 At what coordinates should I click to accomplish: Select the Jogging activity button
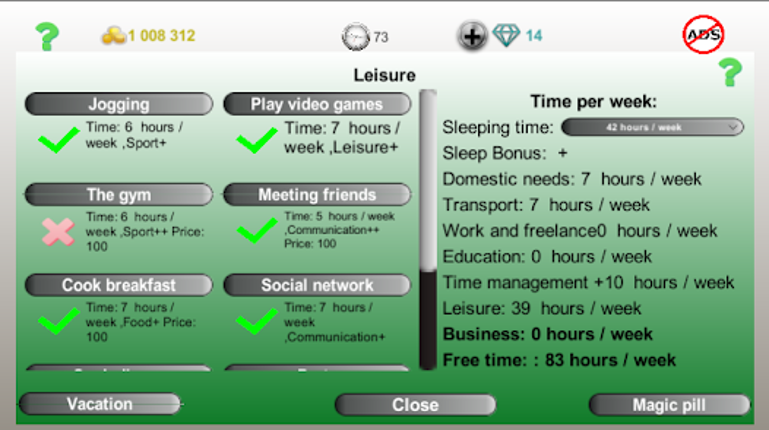(x=118, y=104)
